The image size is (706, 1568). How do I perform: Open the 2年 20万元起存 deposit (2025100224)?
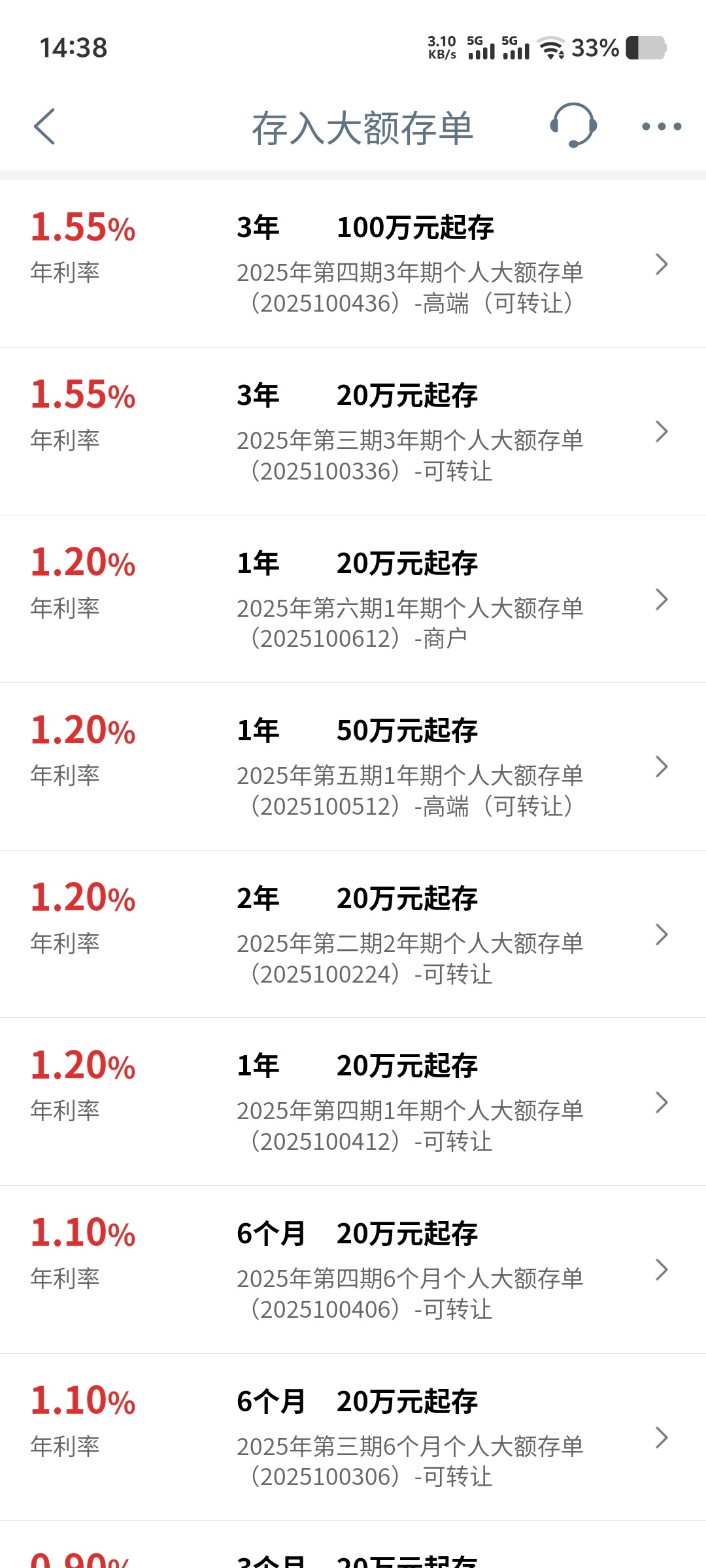353,934
